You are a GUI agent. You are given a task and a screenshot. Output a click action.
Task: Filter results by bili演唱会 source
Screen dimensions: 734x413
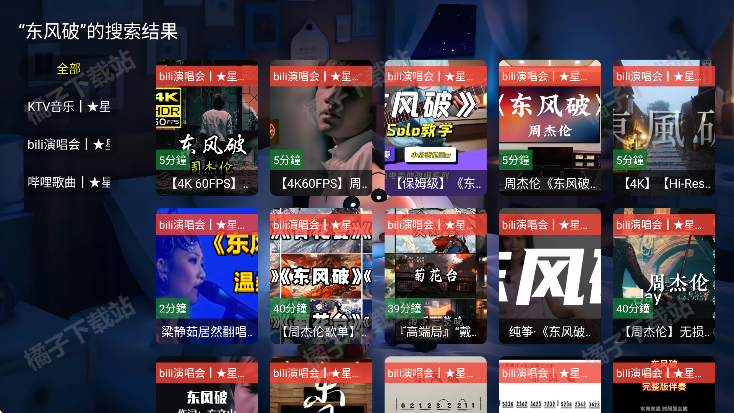[x=68, y=144]
